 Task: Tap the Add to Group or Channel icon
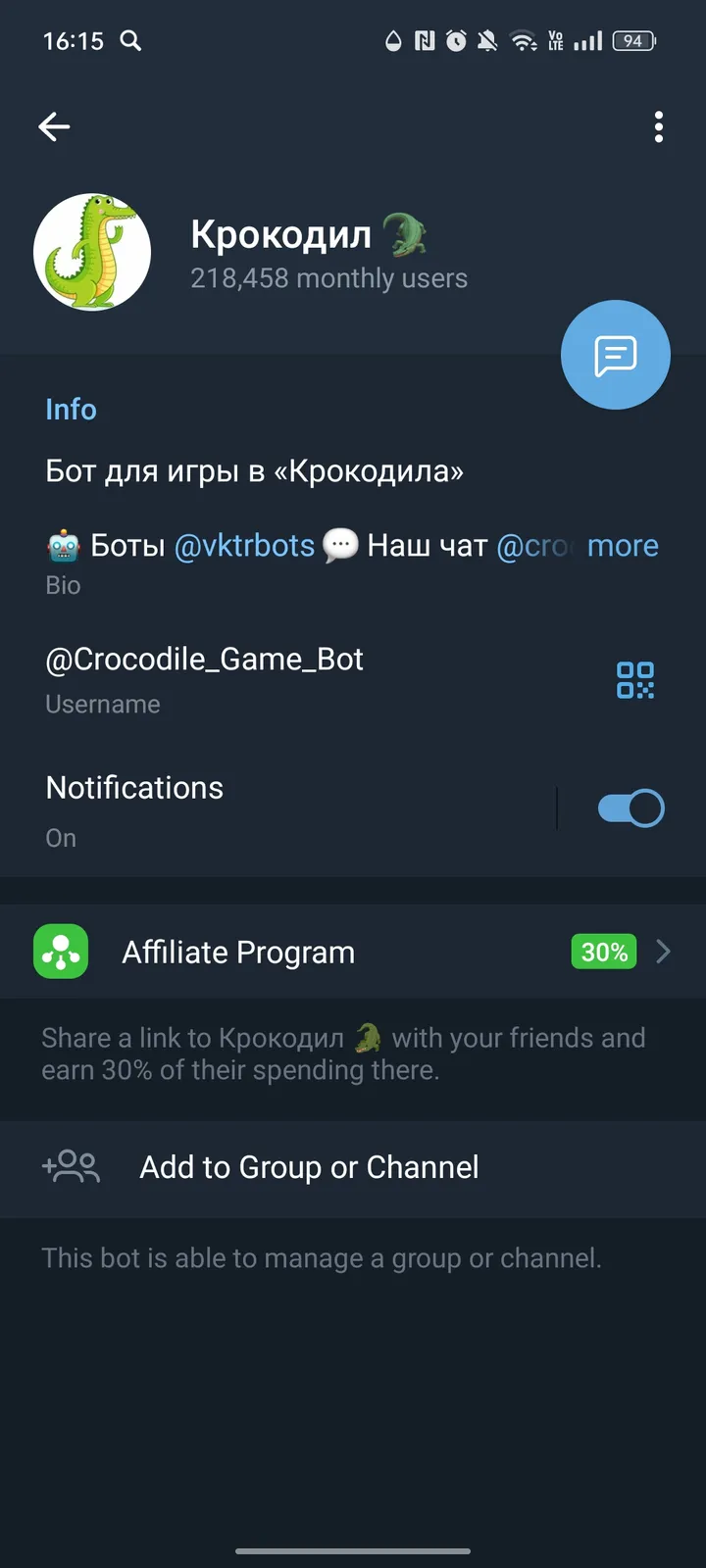[71, 1166]
